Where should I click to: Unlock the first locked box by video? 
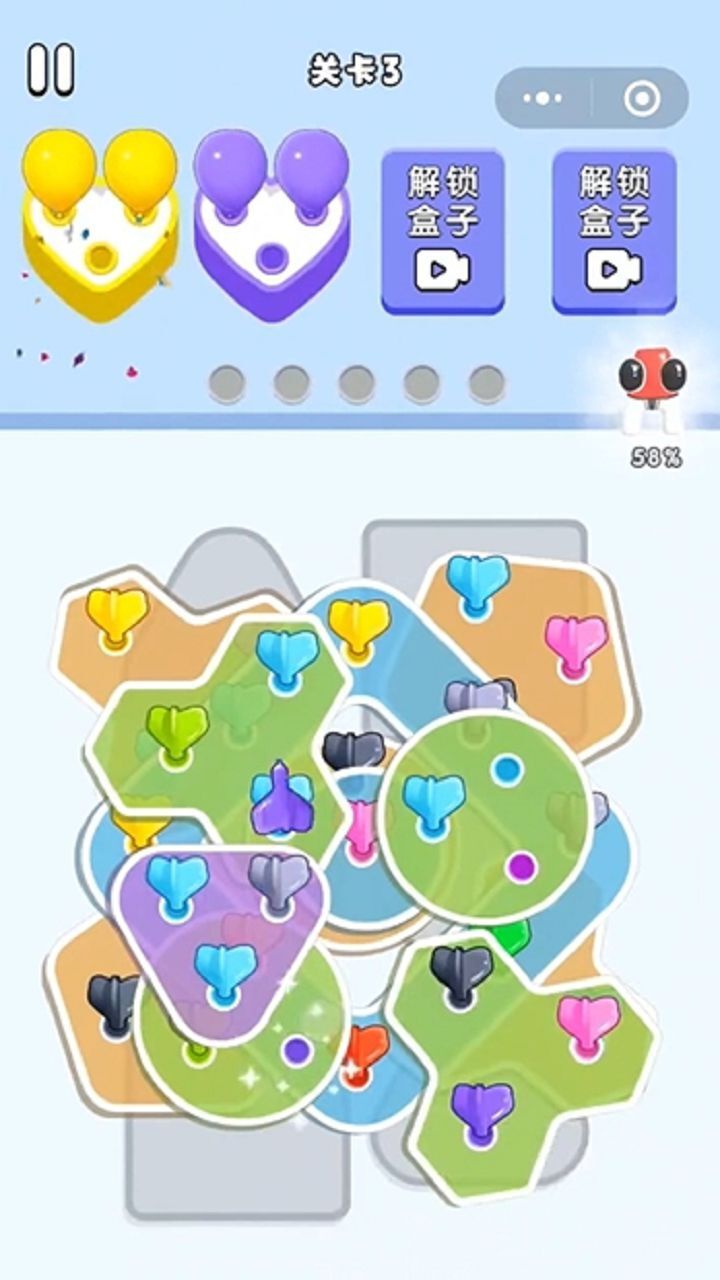(x=442, y=232)
